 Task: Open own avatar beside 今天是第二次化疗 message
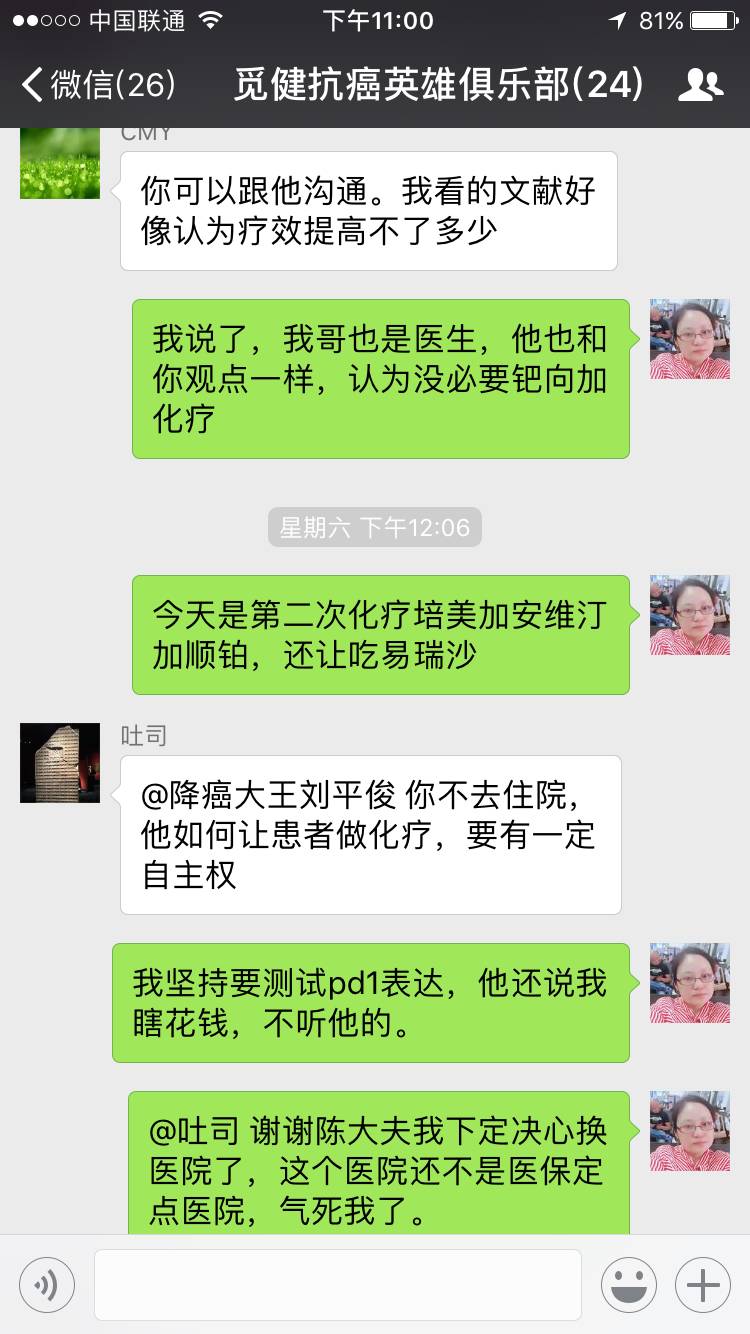689,615
